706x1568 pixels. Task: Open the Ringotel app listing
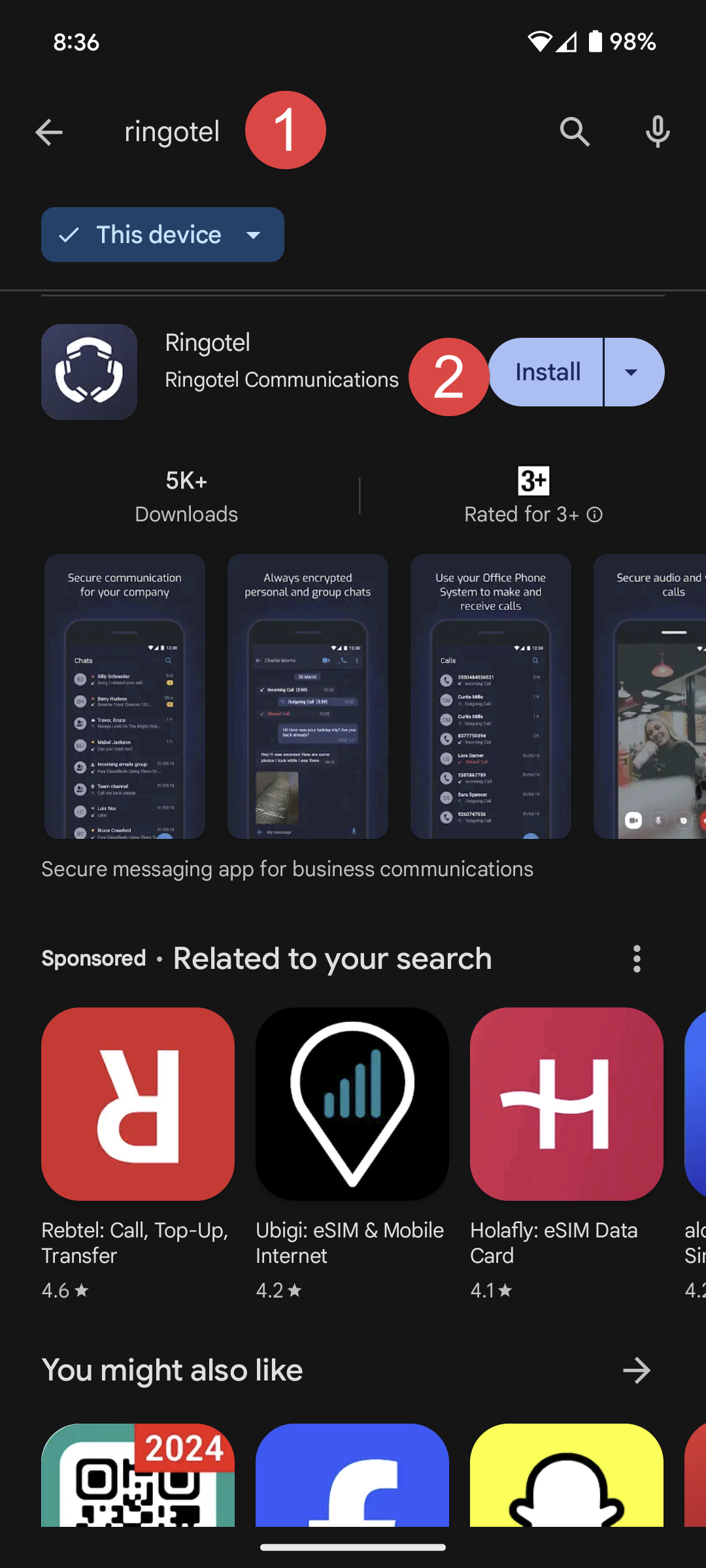coord(207,344)
